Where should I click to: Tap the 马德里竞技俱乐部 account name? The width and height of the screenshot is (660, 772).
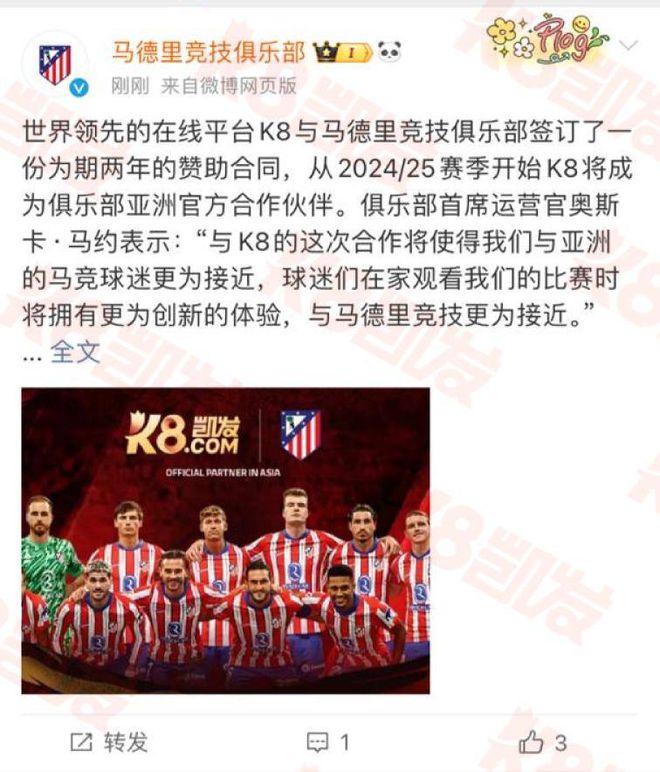[x=209, y=51]
